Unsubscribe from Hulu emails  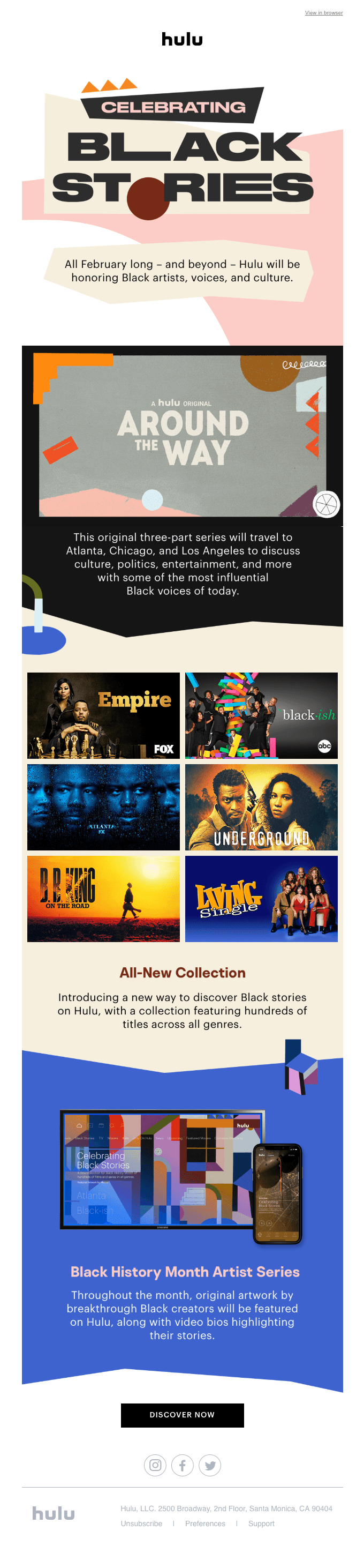pos(142,1524)
